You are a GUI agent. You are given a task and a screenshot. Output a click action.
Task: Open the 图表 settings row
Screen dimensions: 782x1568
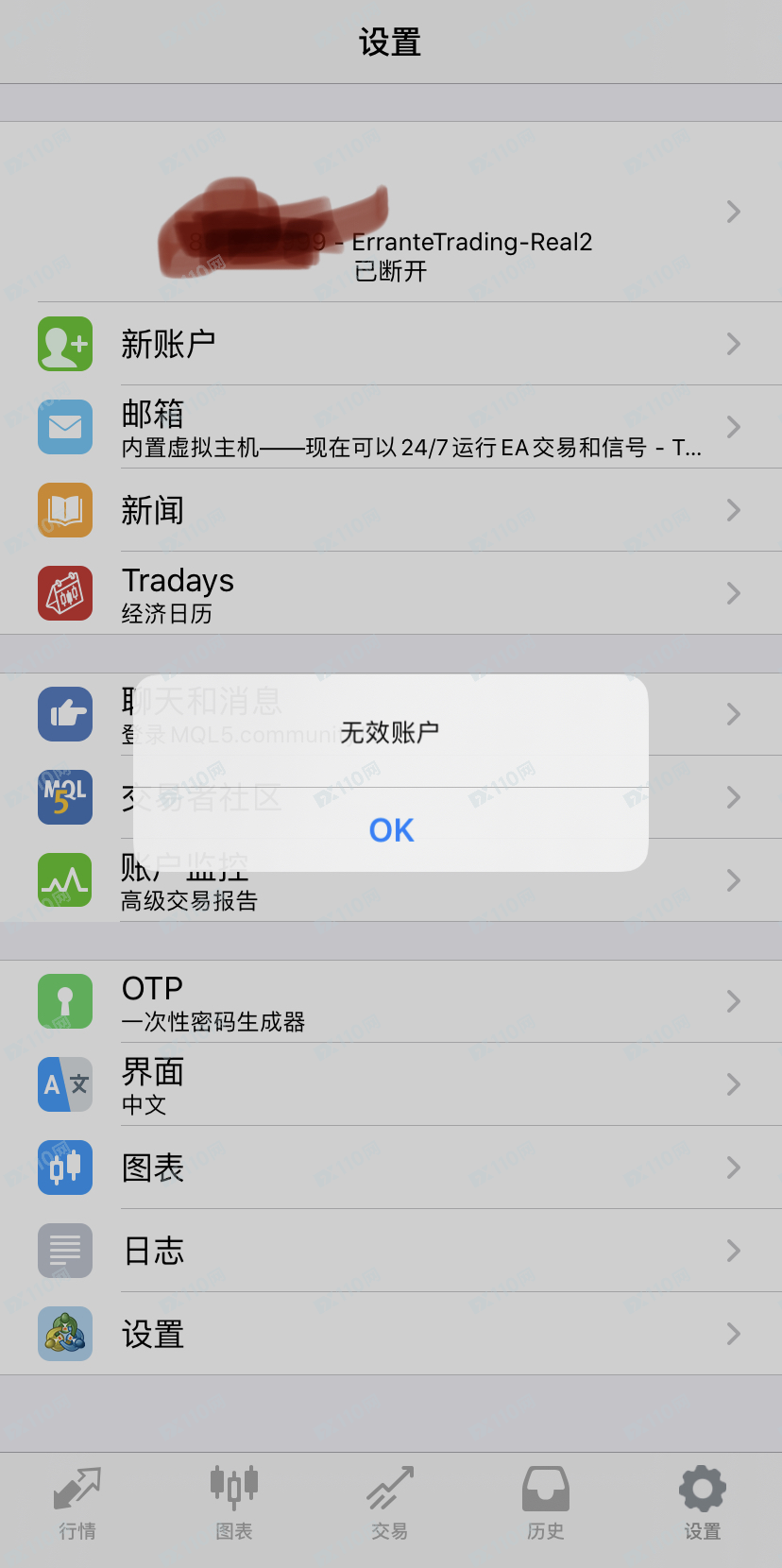[x=391, y=1167]
